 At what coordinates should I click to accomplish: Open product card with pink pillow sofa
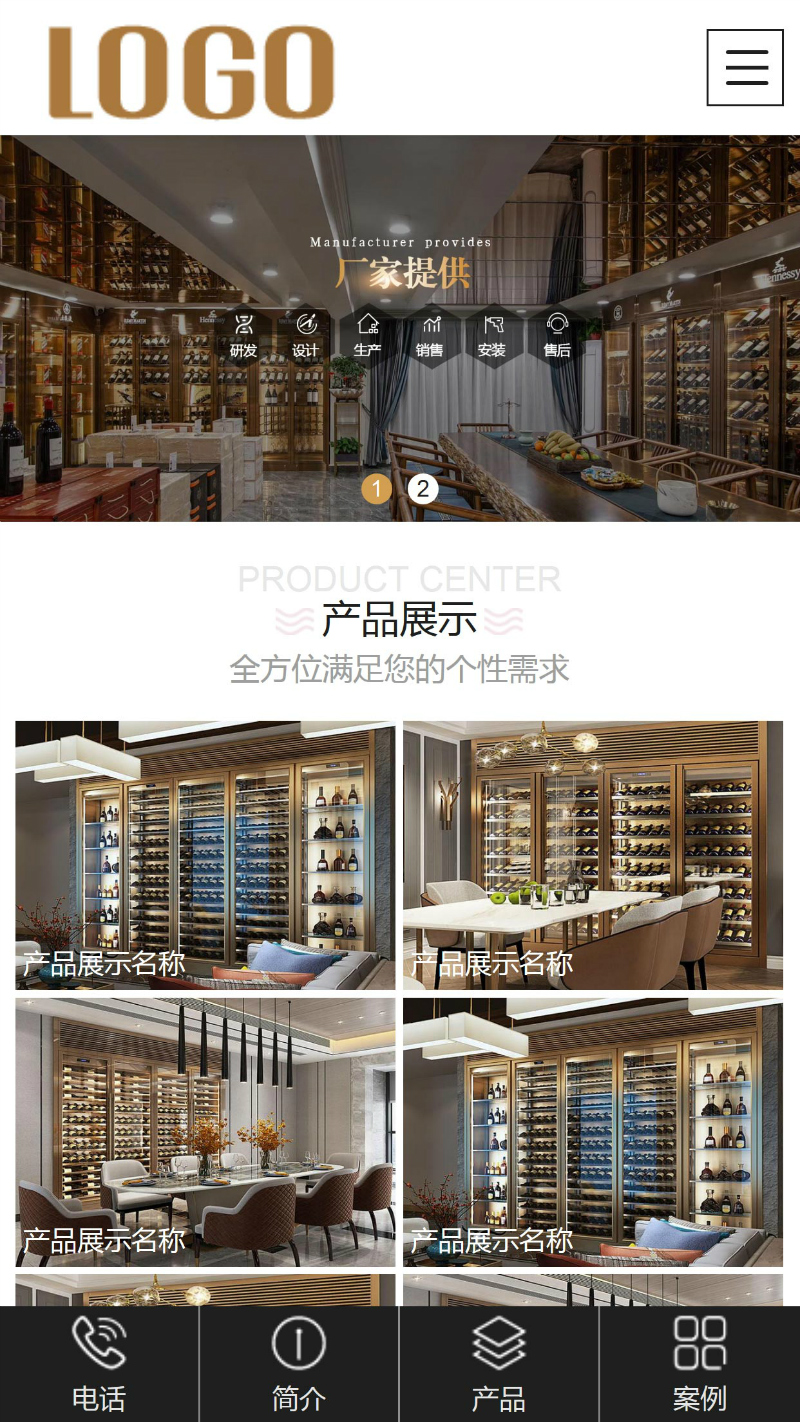205,855
